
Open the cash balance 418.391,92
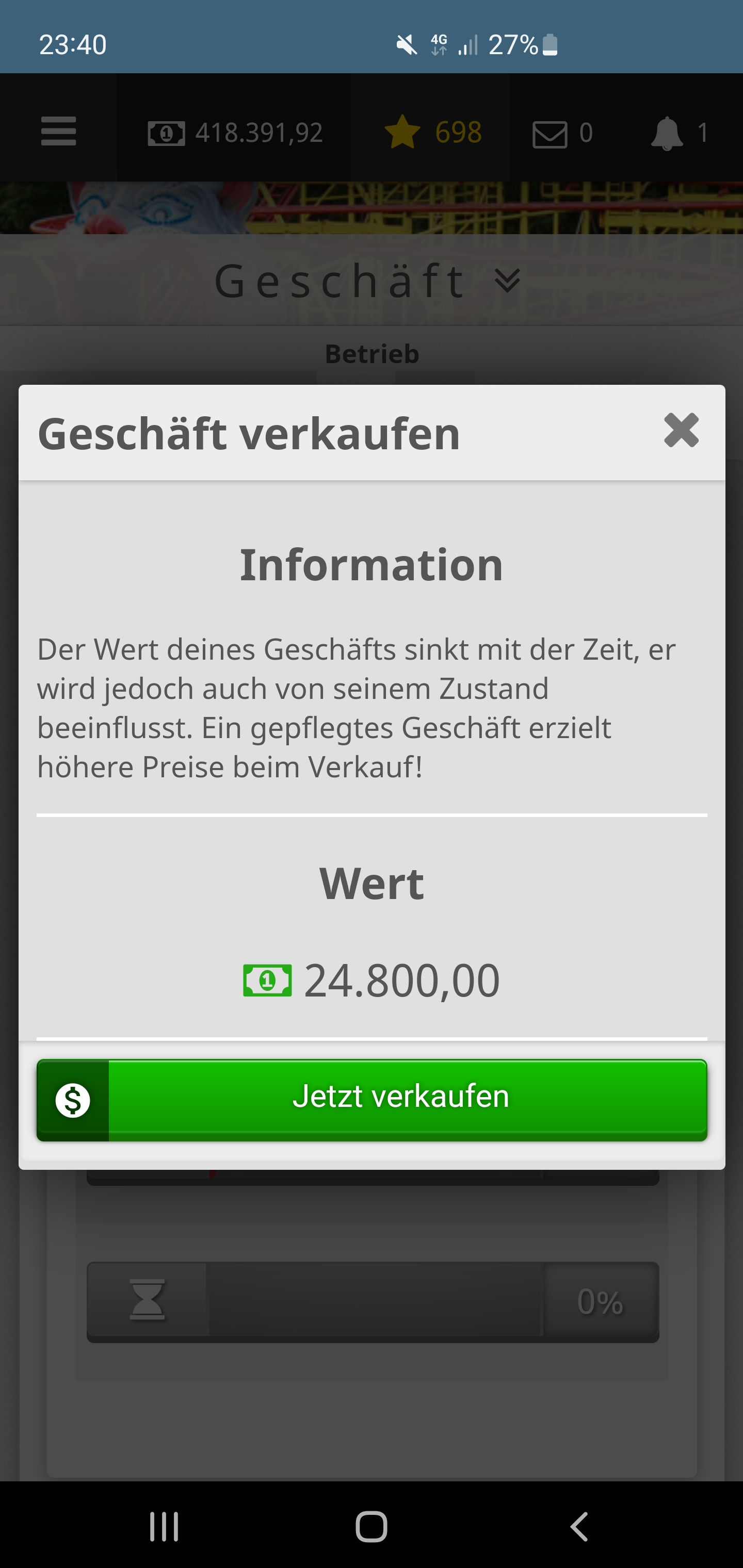(x=235, y=133)
